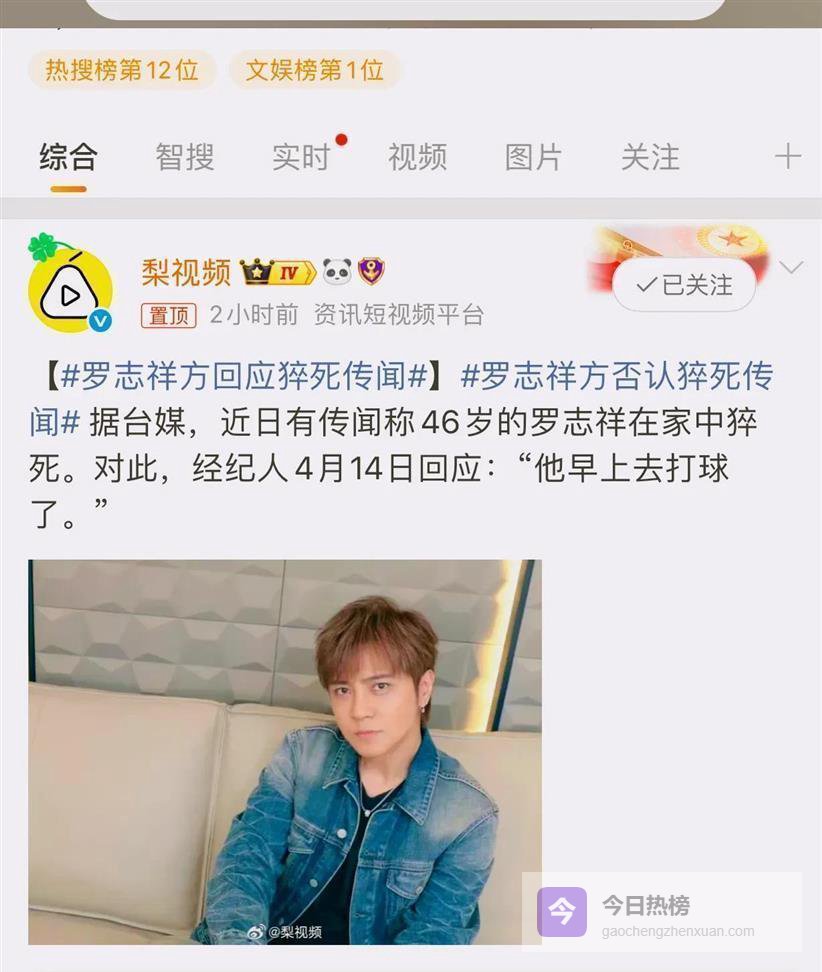Viewport: 822px width, 972px height.
Task: View the post's photo in full
Action: tap(285, 752)
